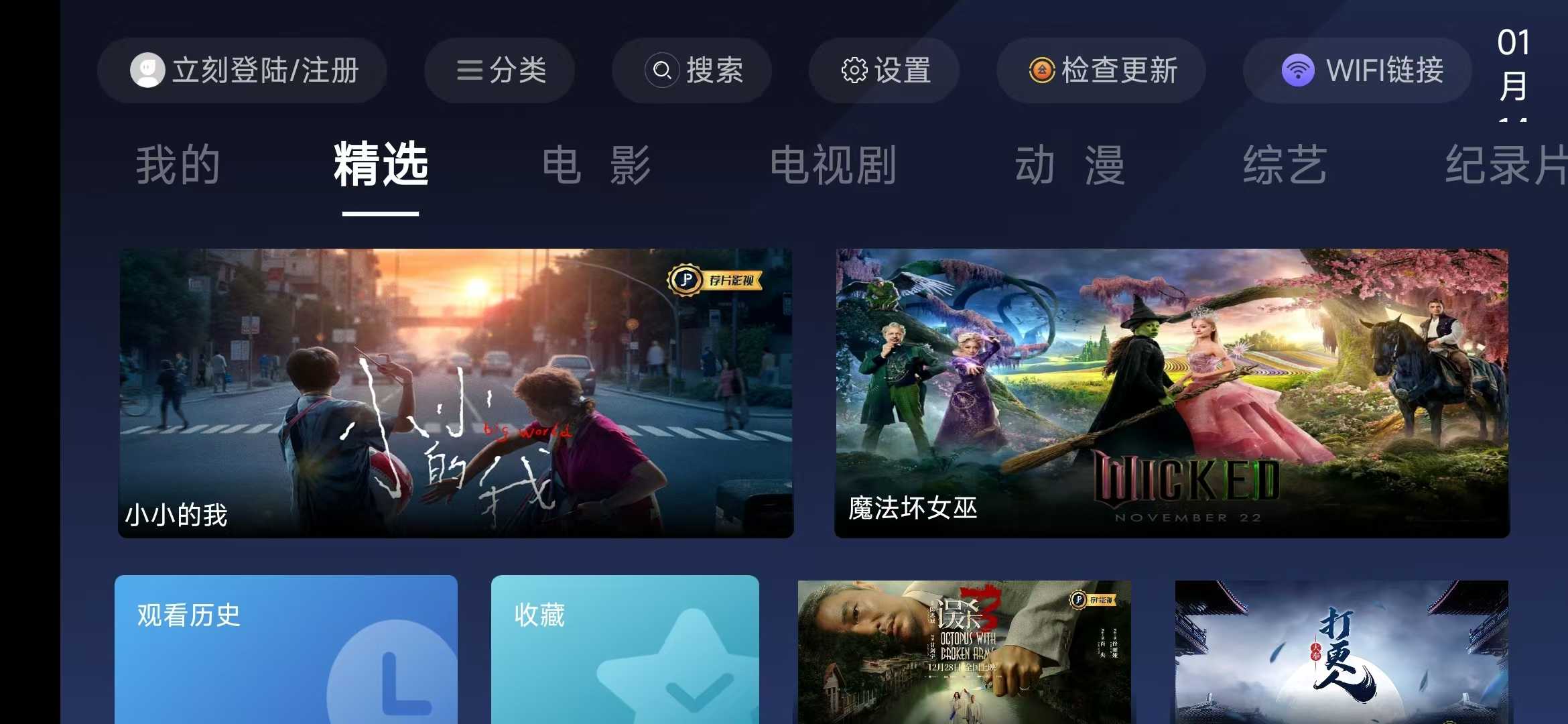
Task: Open the 小小的我 movie banner
Action: (x=456, y=393)
